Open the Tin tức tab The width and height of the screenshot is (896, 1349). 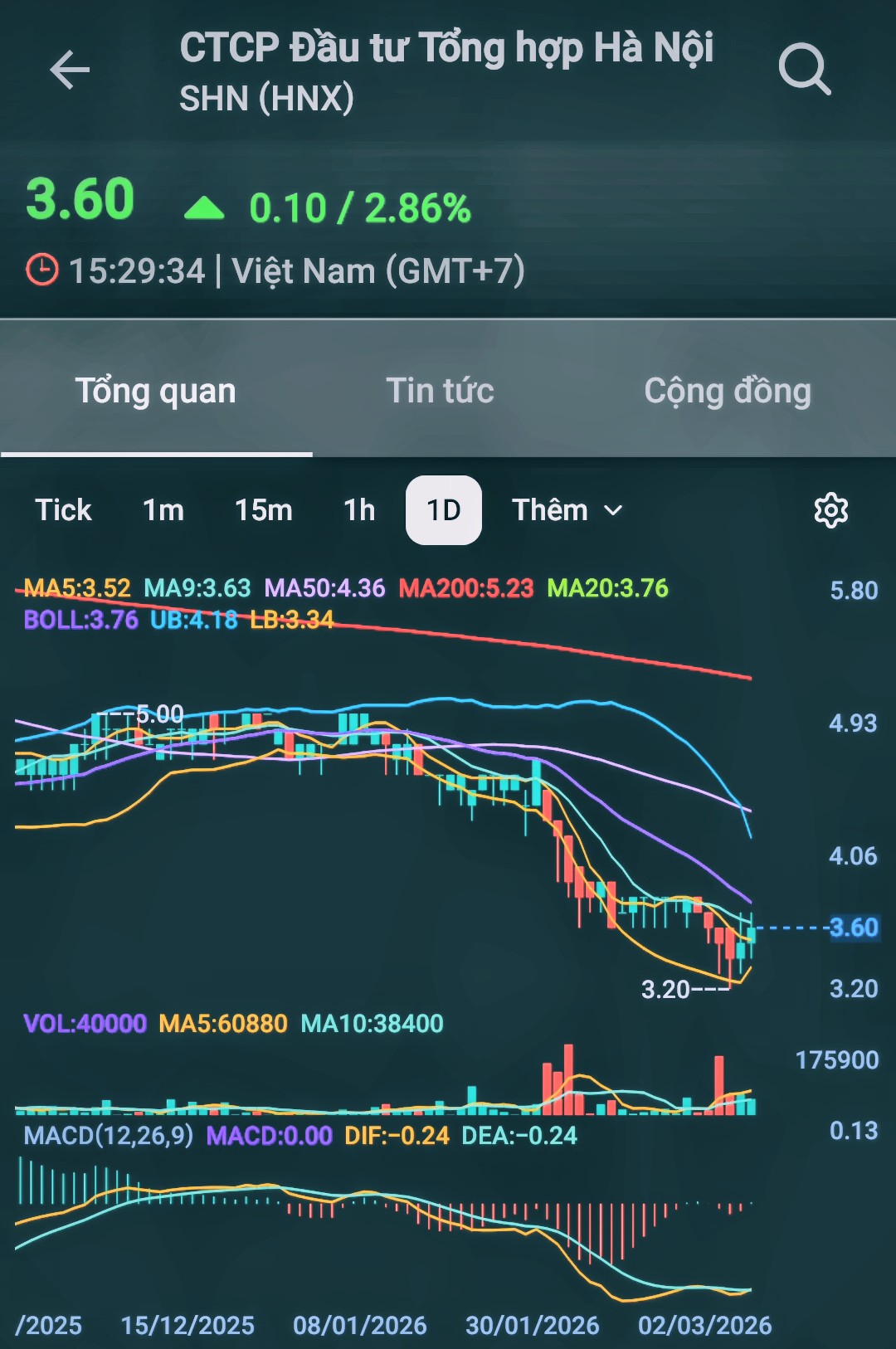441,391
